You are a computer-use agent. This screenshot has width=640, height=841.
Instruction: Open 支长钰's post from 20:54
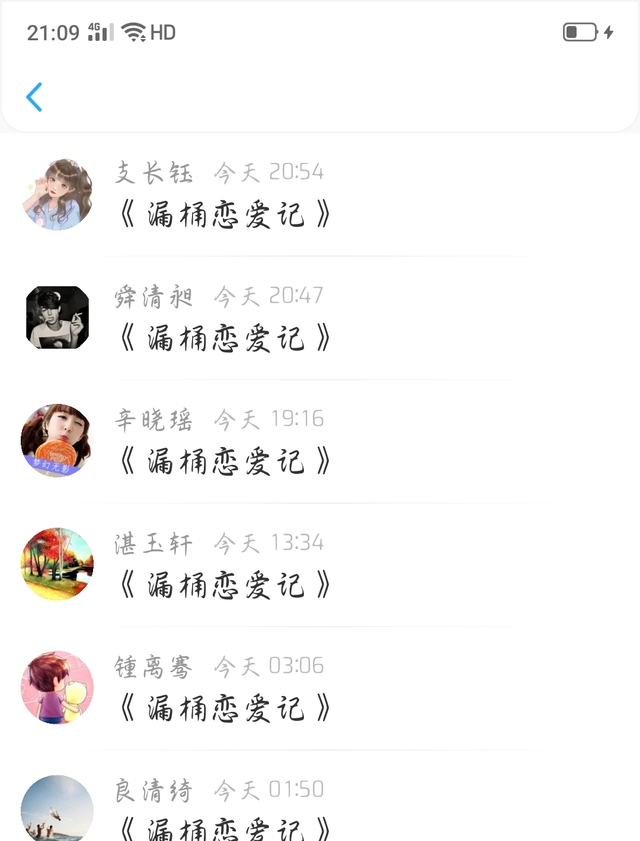click(225, 214)
